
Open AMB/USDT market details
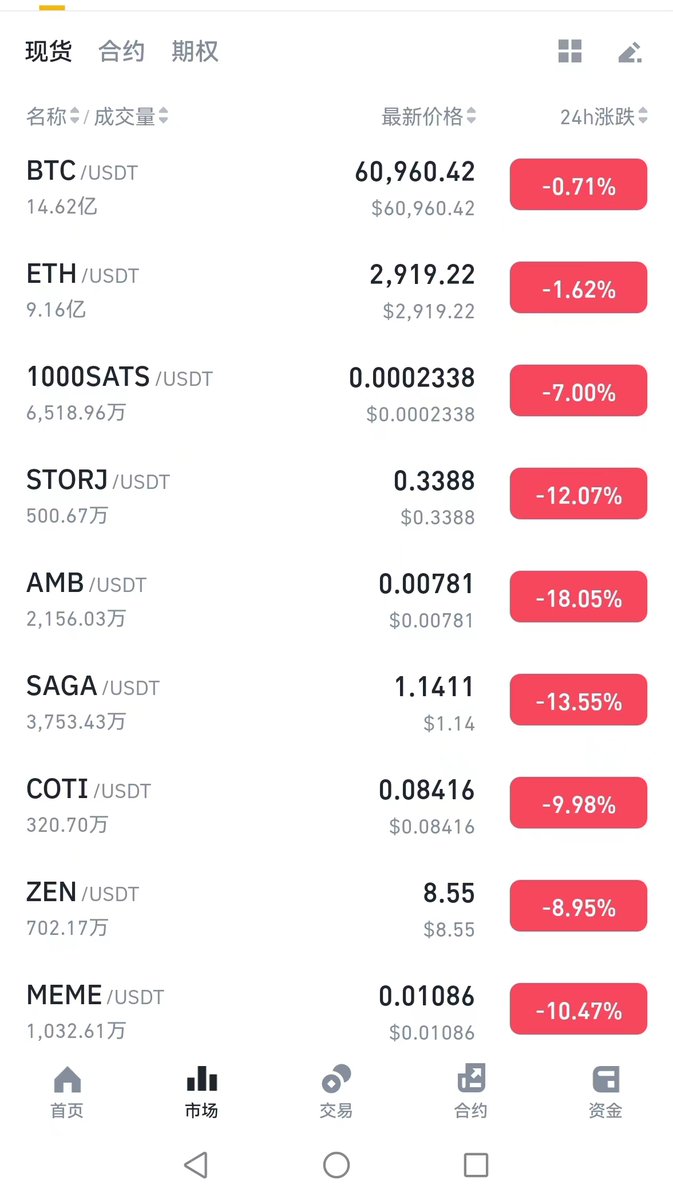250,599
